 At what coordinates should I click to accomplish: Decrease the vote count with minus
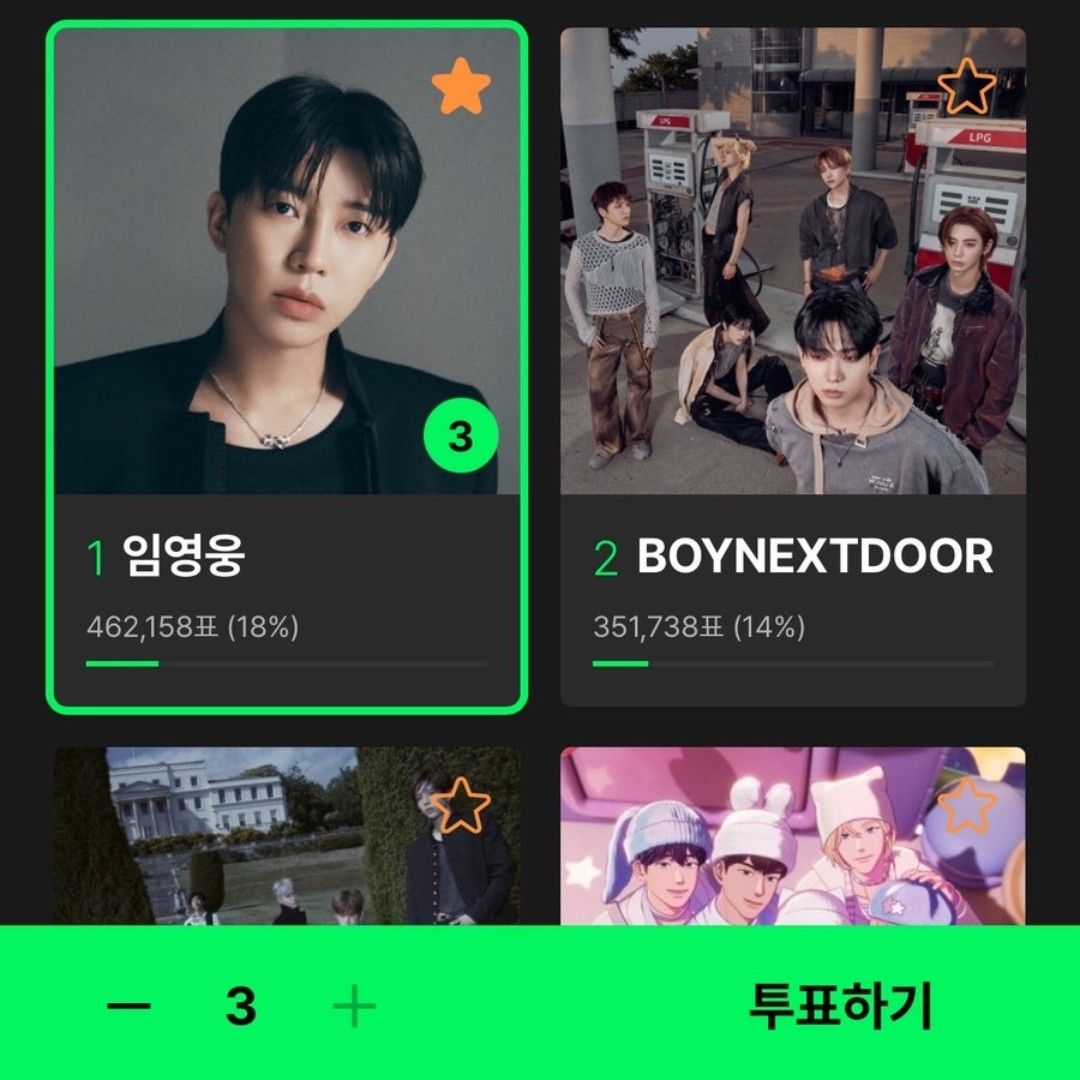tap(129, 1005)
